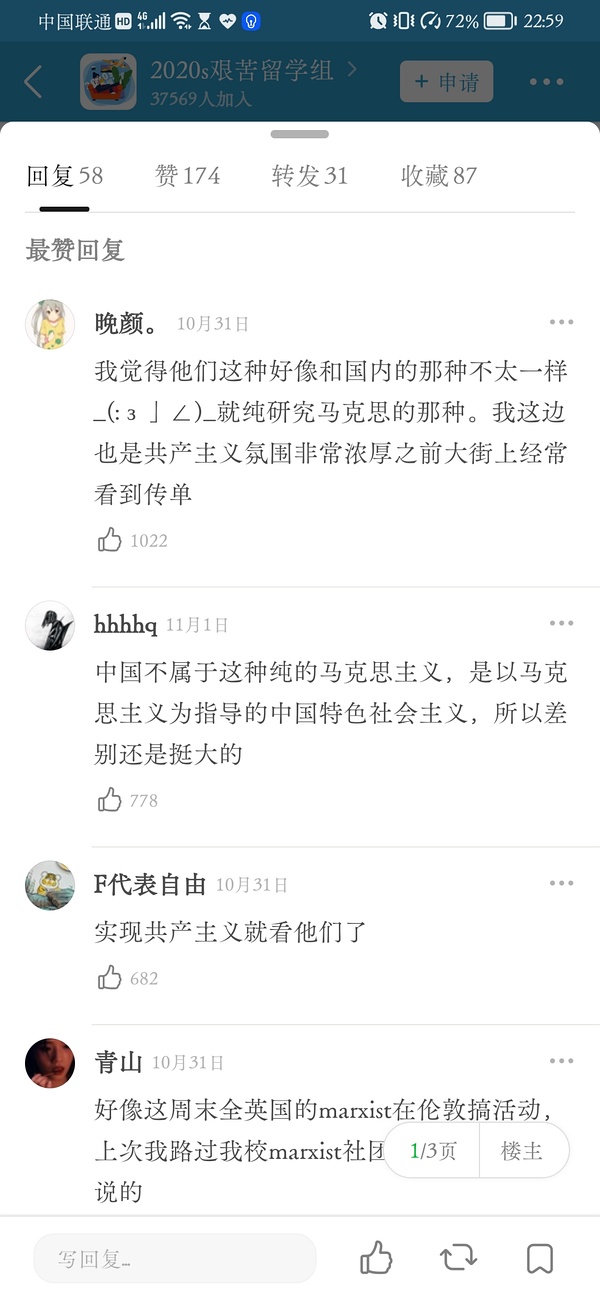Viewport: 600px width, 1300px height.
Task: Tap the 写回复 input field
Action: (x=175, y=1259)
